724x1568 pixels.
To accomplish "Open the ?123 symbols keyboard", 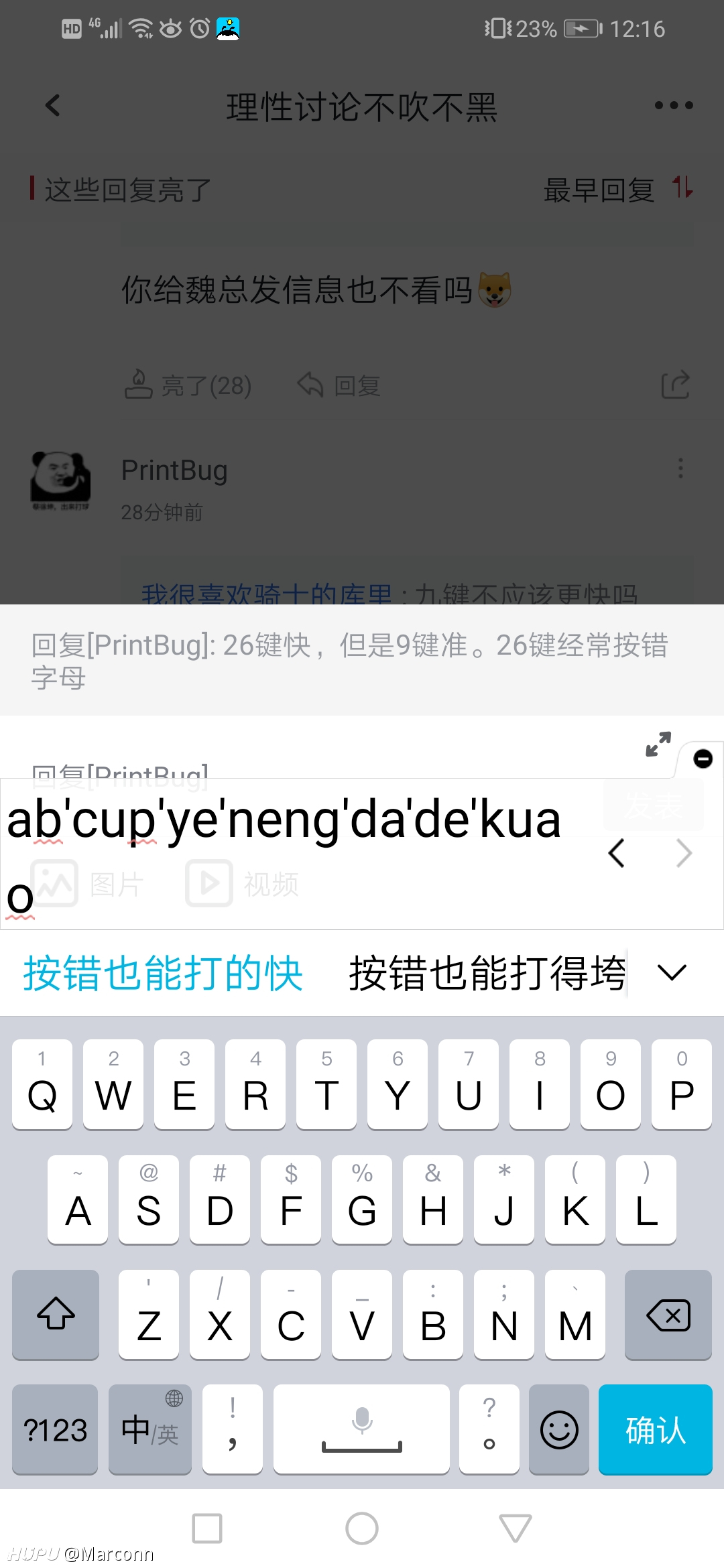I will (55, 1429).
